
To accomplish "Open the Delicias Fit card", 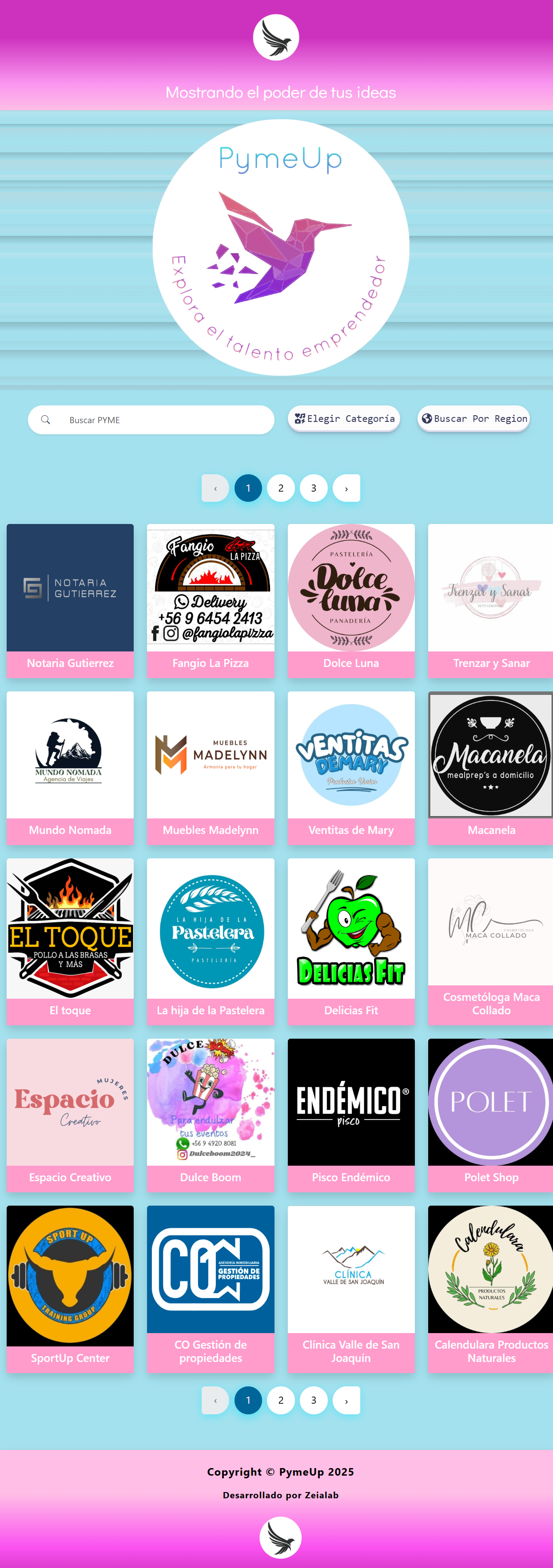I will (351, 941).
